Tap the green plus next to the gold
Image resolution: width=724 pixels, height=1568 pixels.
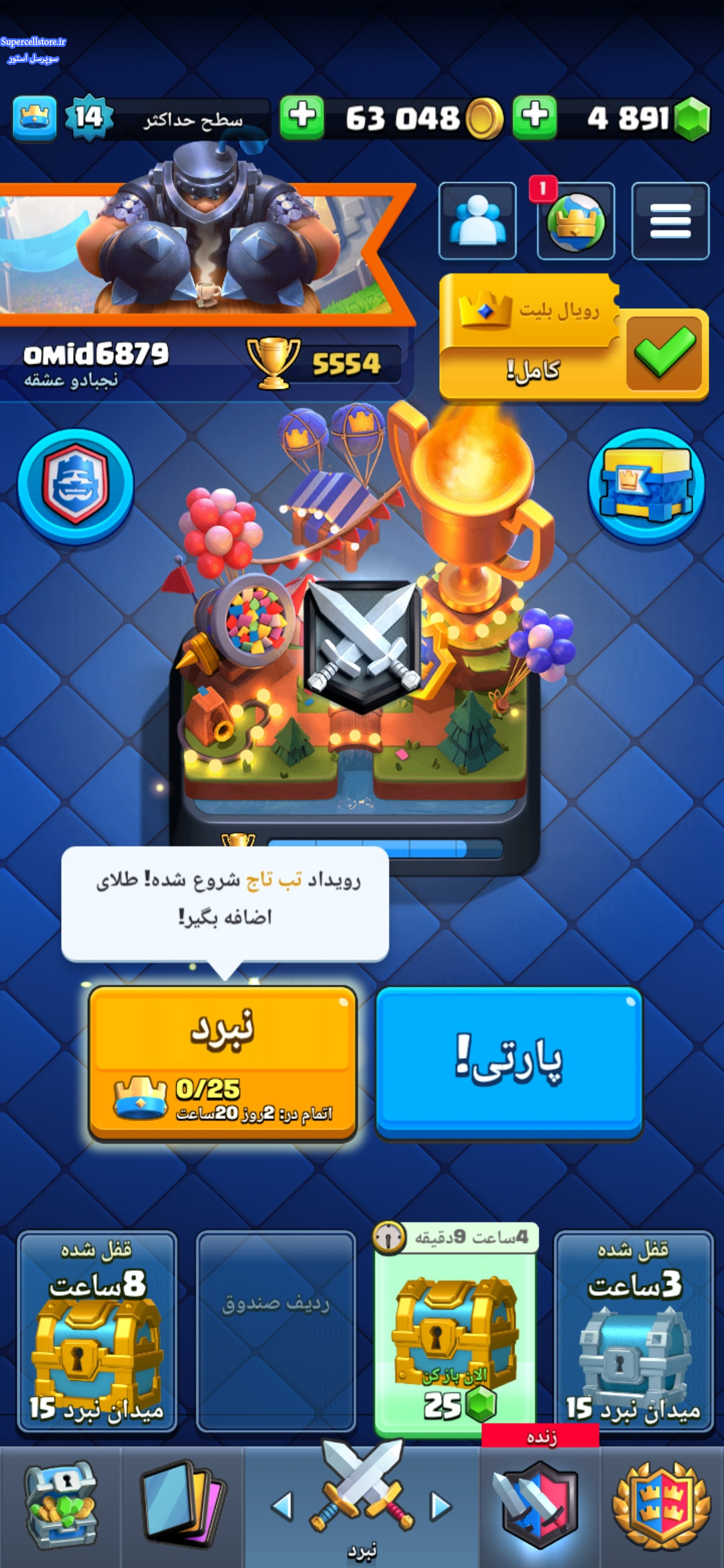[x=302, y=117]
